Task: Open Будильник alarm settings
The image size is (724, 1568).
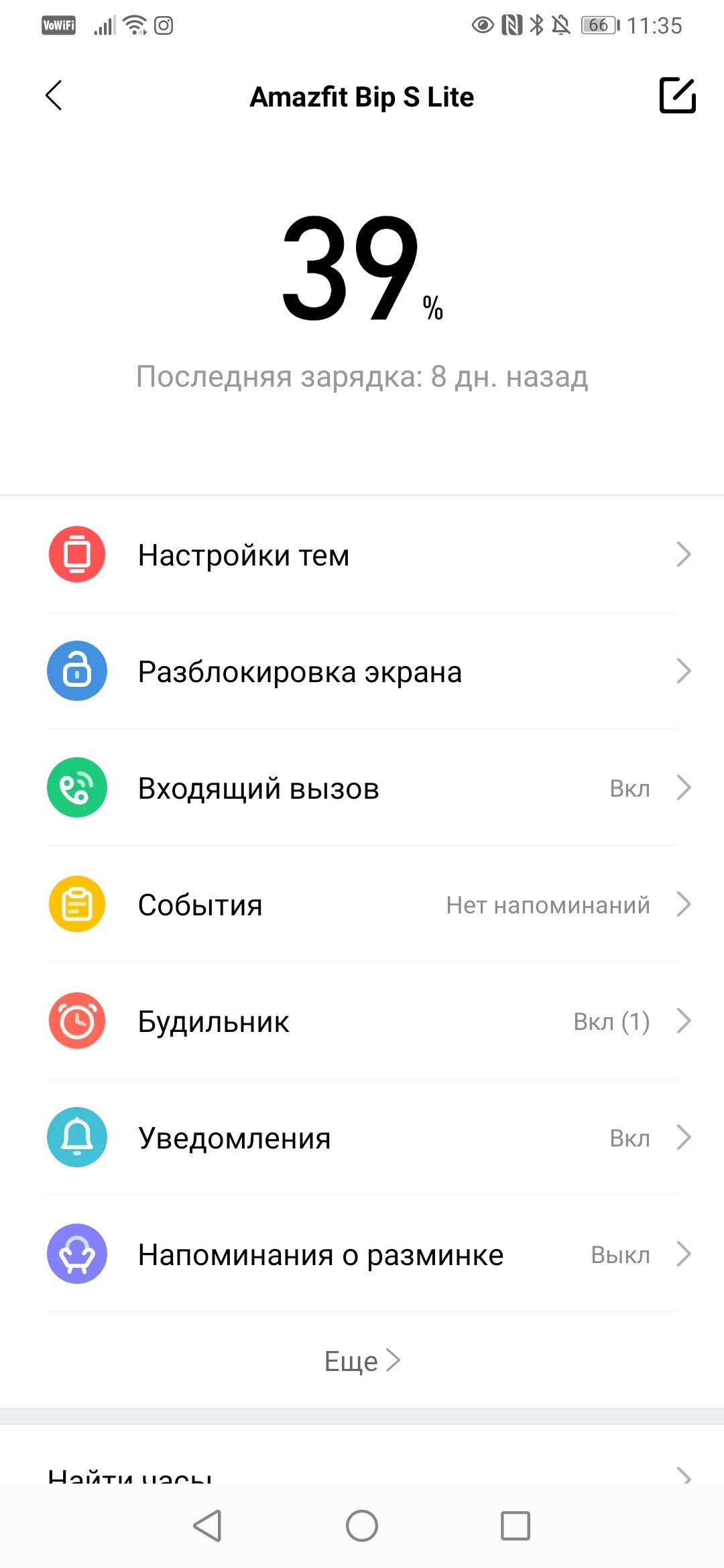Action: click(362, 1021)
